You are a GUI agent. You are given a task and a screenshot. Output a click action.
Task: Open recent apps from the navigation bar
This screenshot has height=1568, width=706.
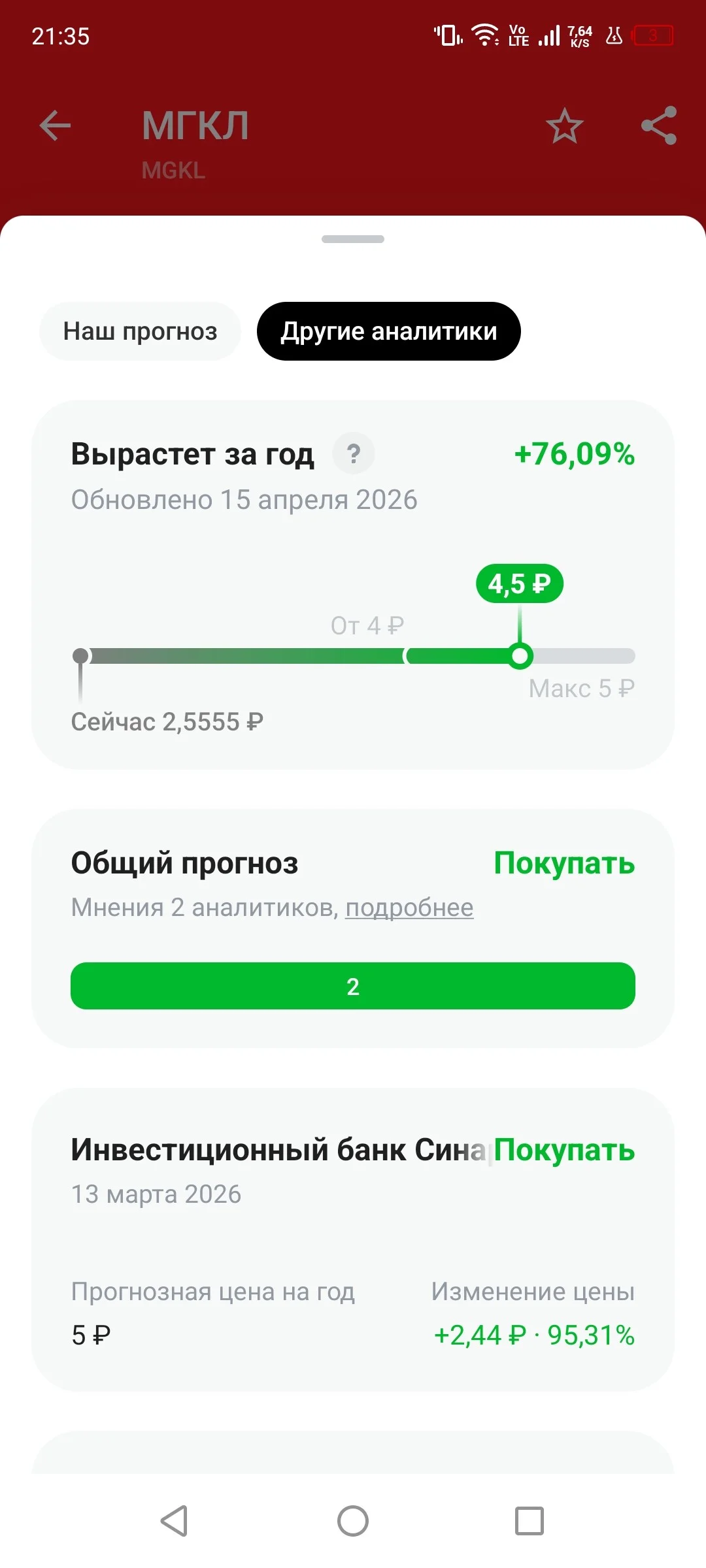tap(529, 1521)
